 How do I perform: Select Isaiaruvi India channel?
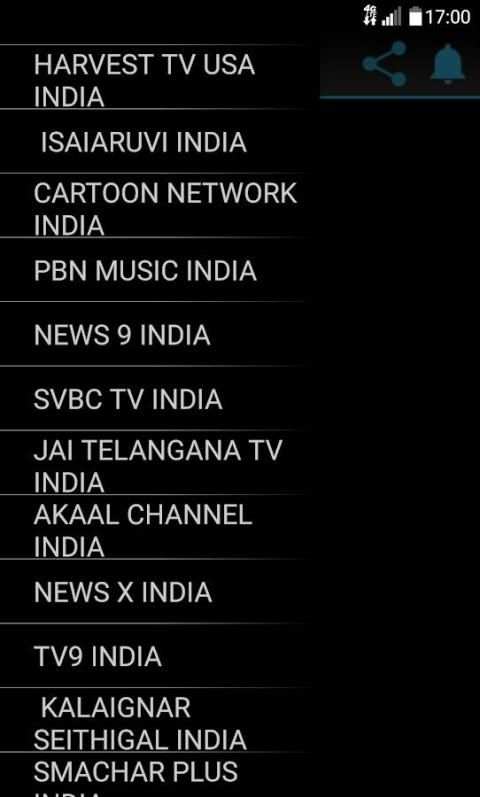coord(153,141)
